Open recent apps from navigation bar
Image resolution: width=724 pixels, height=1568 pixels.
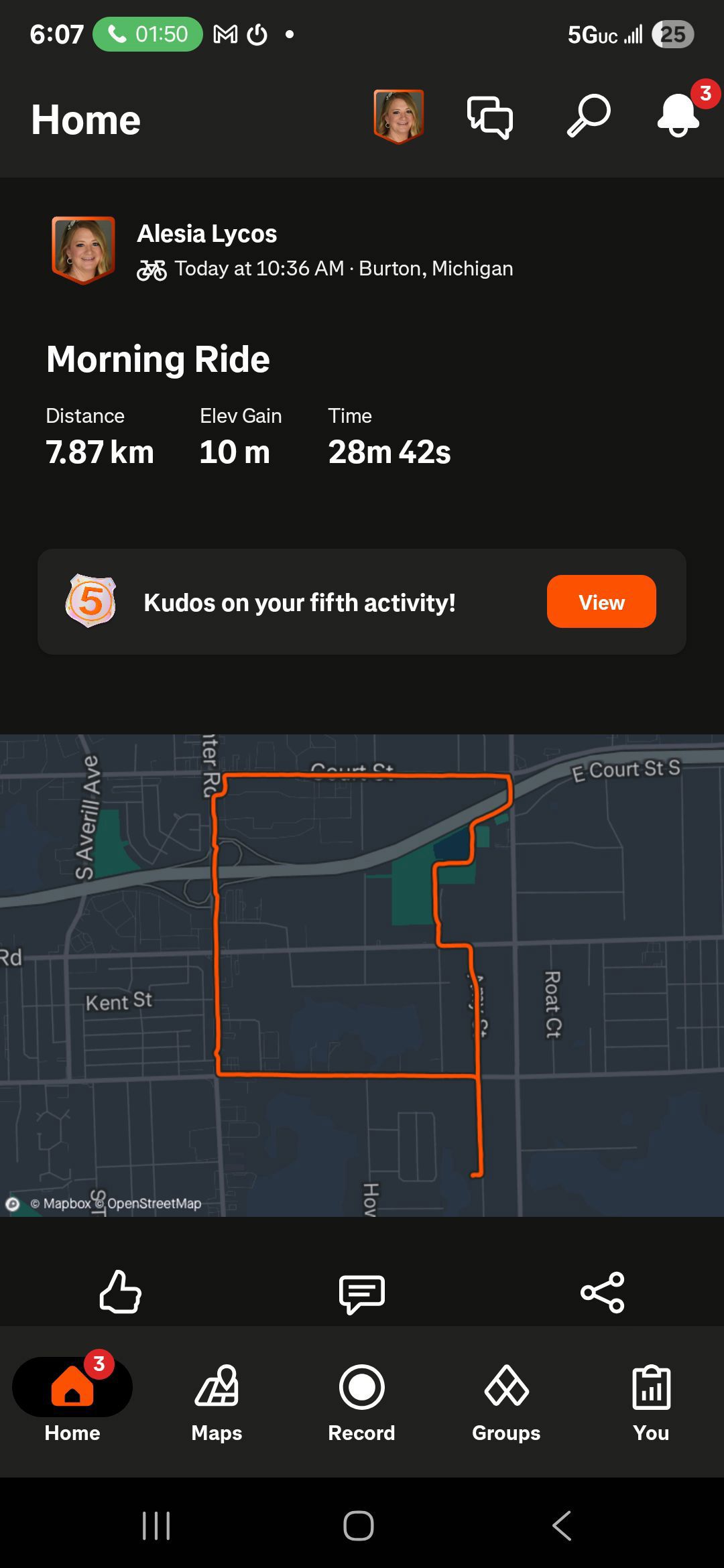pos(156,1526)
